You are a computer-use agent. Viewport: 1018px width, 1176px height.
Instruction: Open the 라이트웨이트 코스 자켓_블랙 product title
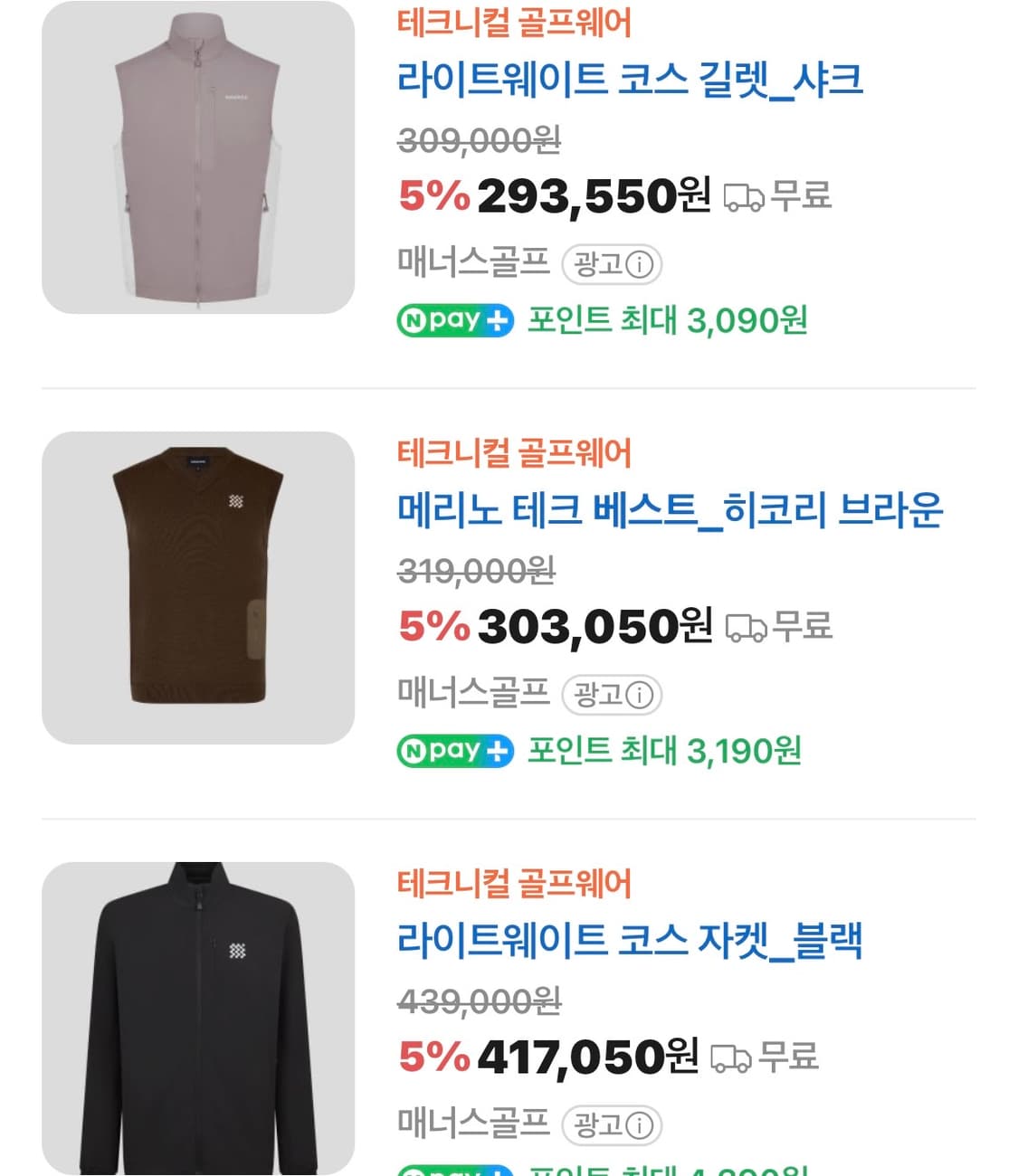631,942
